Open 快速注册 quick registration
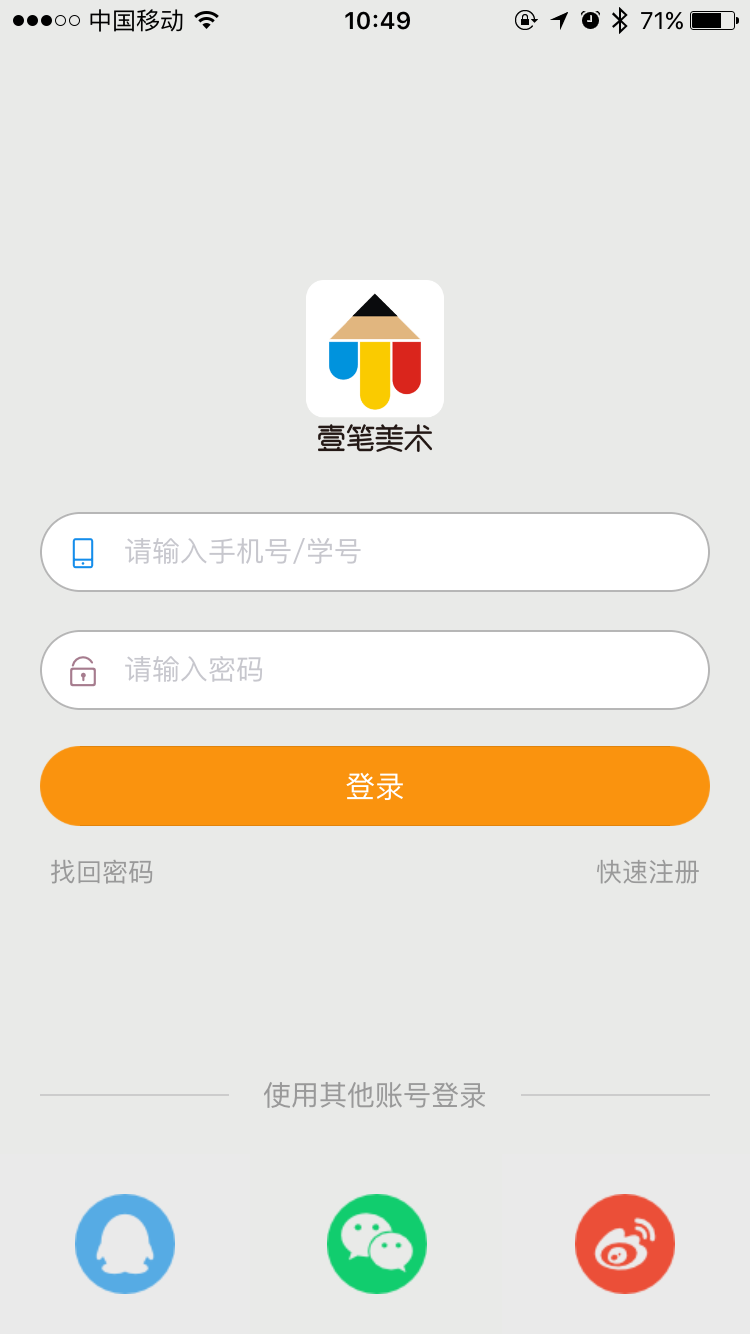This screenshot has height=1334, width=750. click(648, 872)
